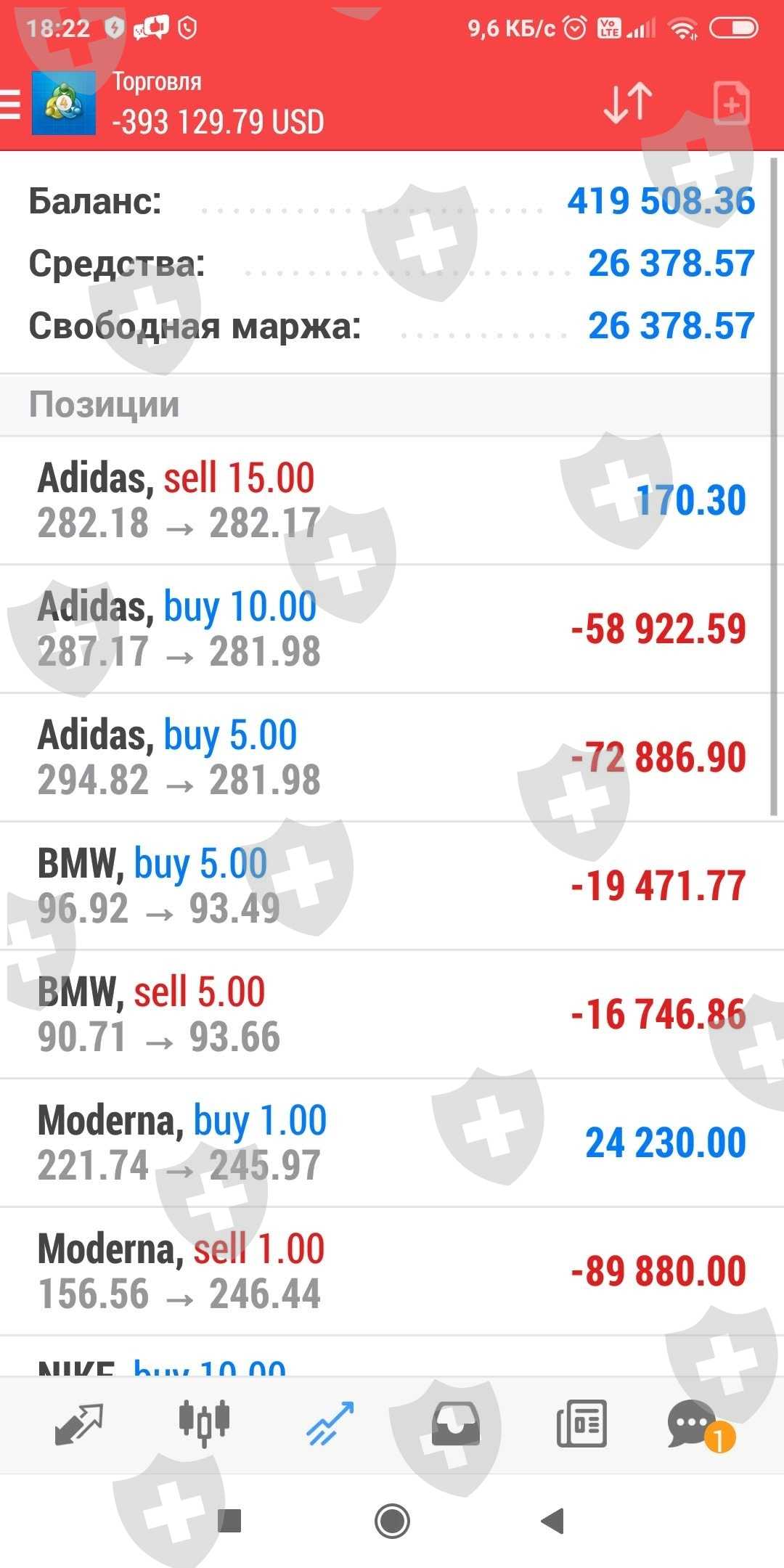The height and width of the screenshot is (1568, 784).
Task: Go back with system back button
Action: point(553,1520)
